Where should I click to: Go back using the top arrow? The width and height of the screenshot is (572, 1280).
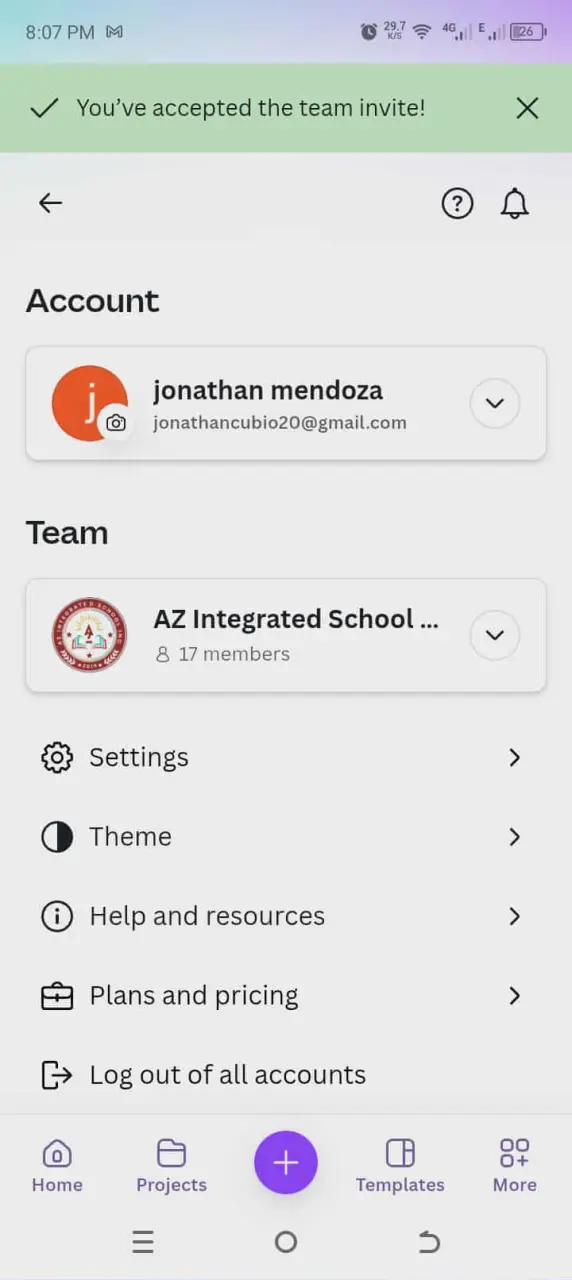[50, 203]
